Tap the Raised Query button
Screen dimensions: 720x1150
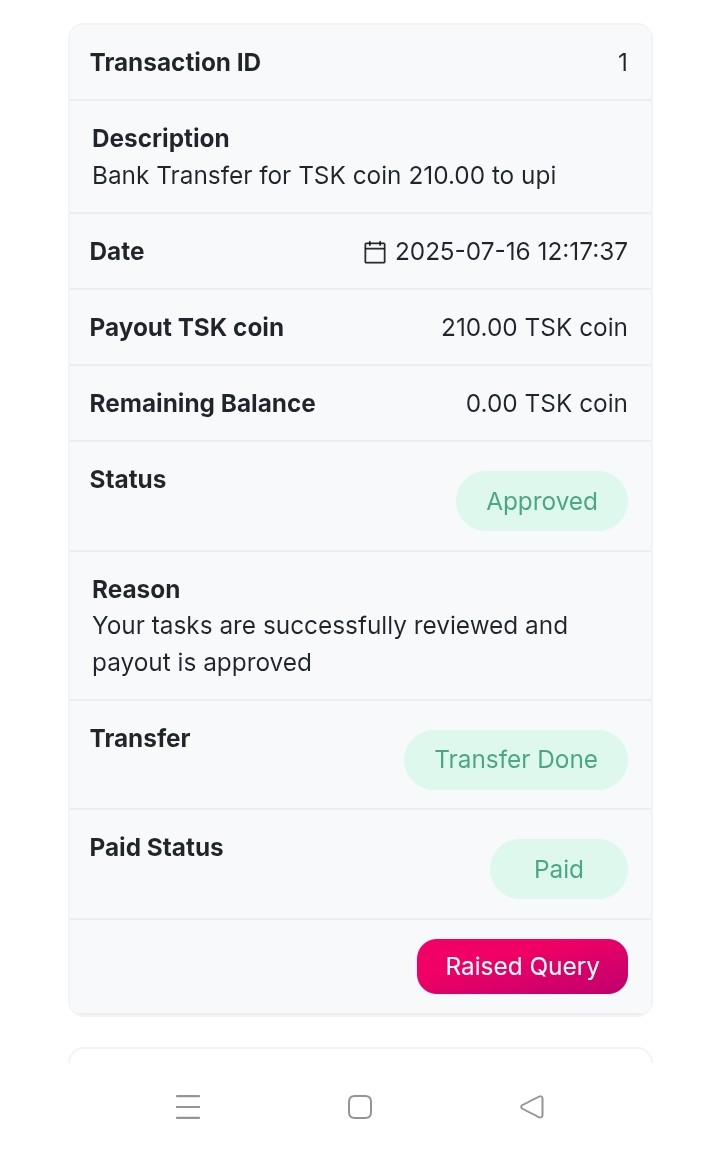click(522, 966)
